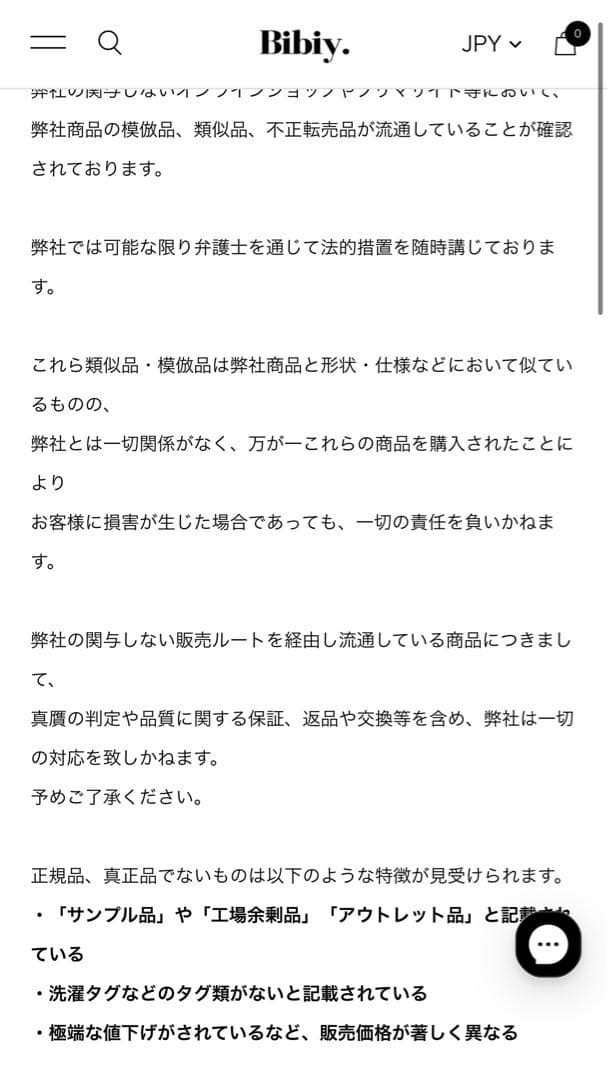Image resolution: width=608 pixels, height=1080 pixels.
Task: Expand the JPY currency selector
Action: coord(491,44)
